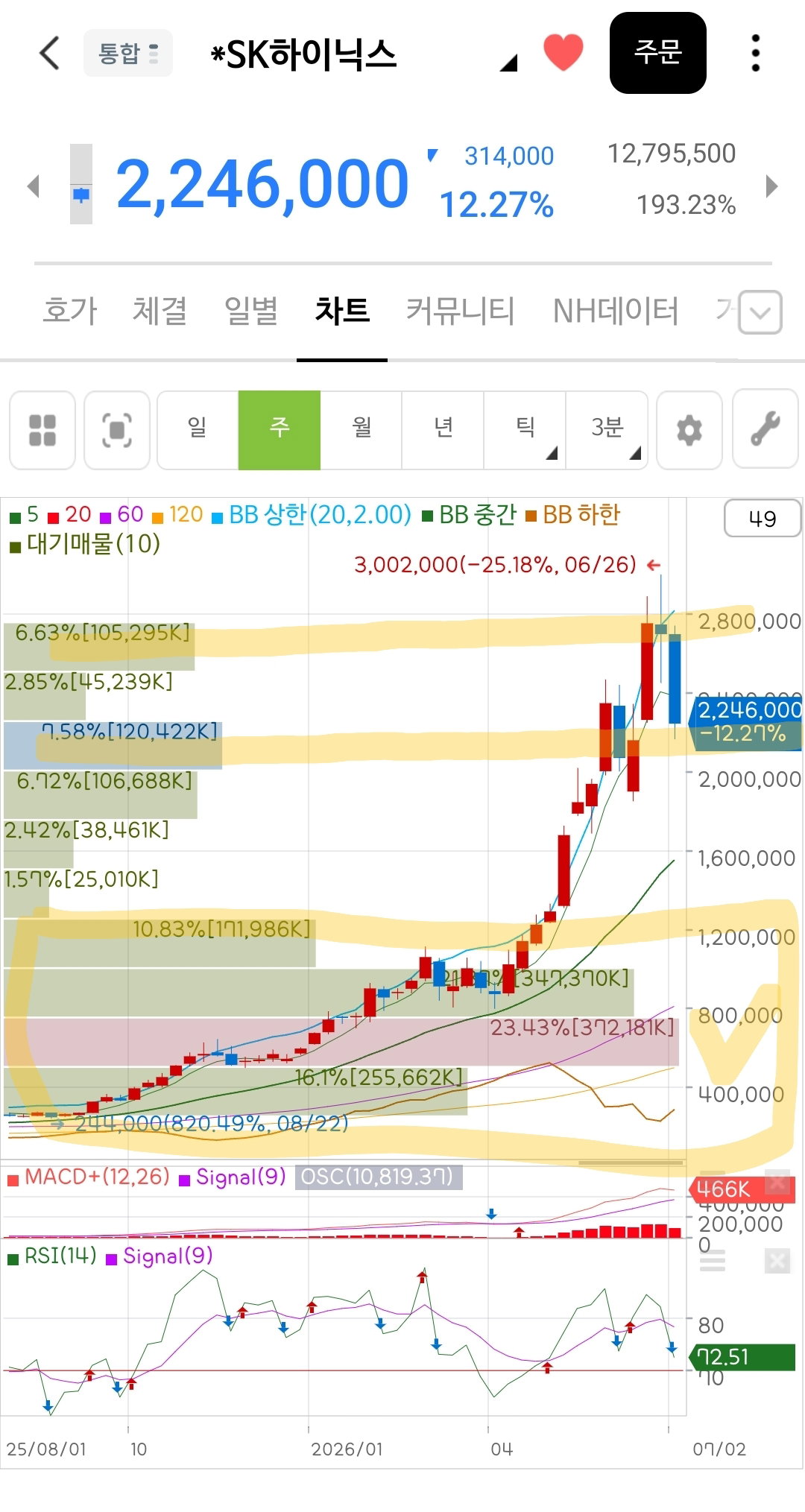The width and height of the screenshot is (805, 1512).
Task: Show the next stock with right arrow
Action: coord(772,186)
